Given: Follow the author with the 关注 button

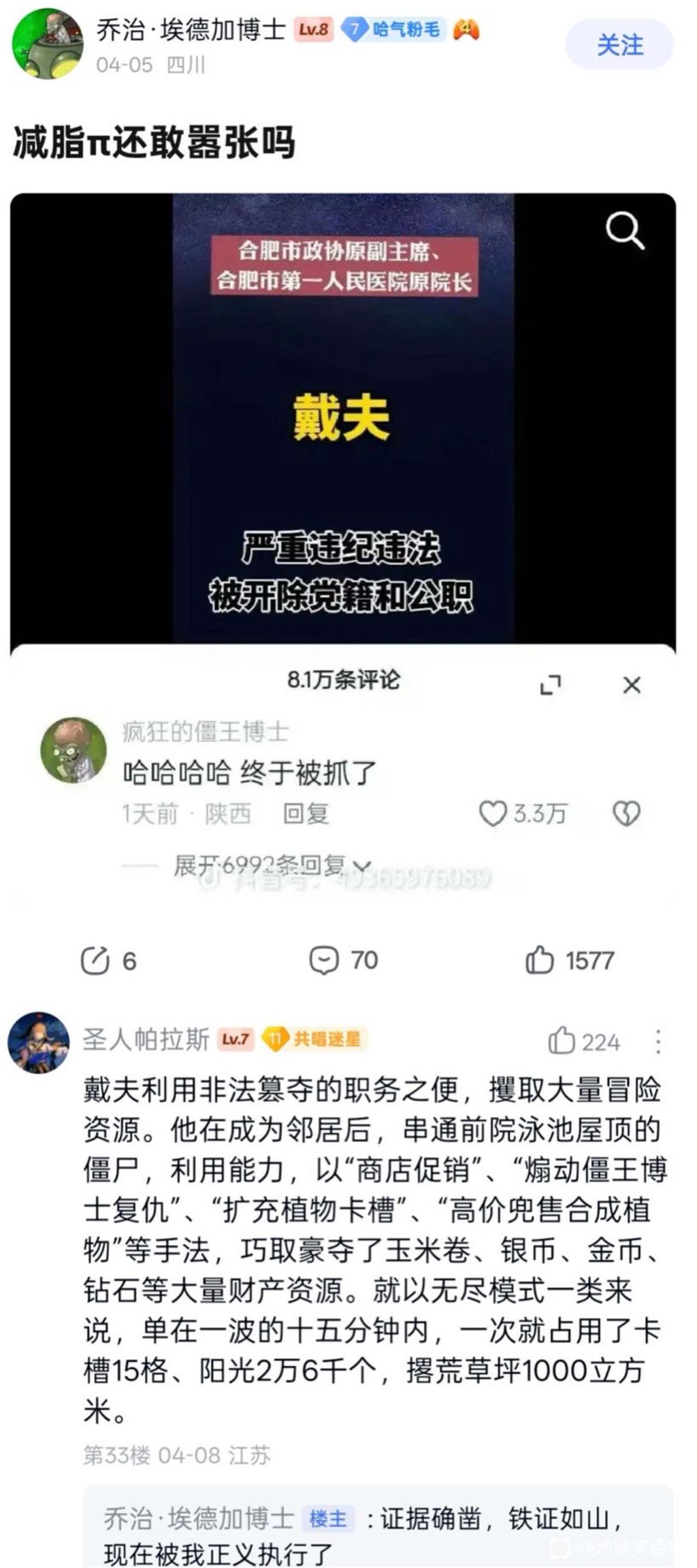Looking at the screenshot, I should point(619,45).
